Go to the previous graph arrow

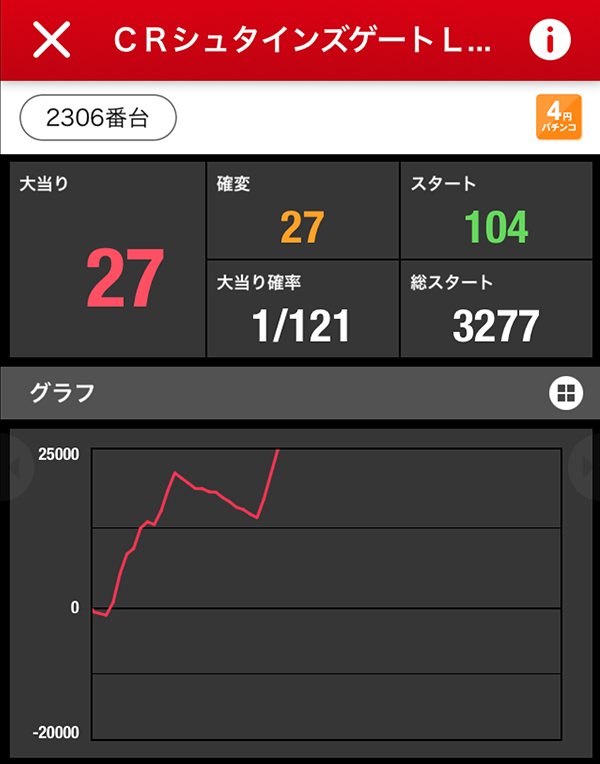(14, 470)
